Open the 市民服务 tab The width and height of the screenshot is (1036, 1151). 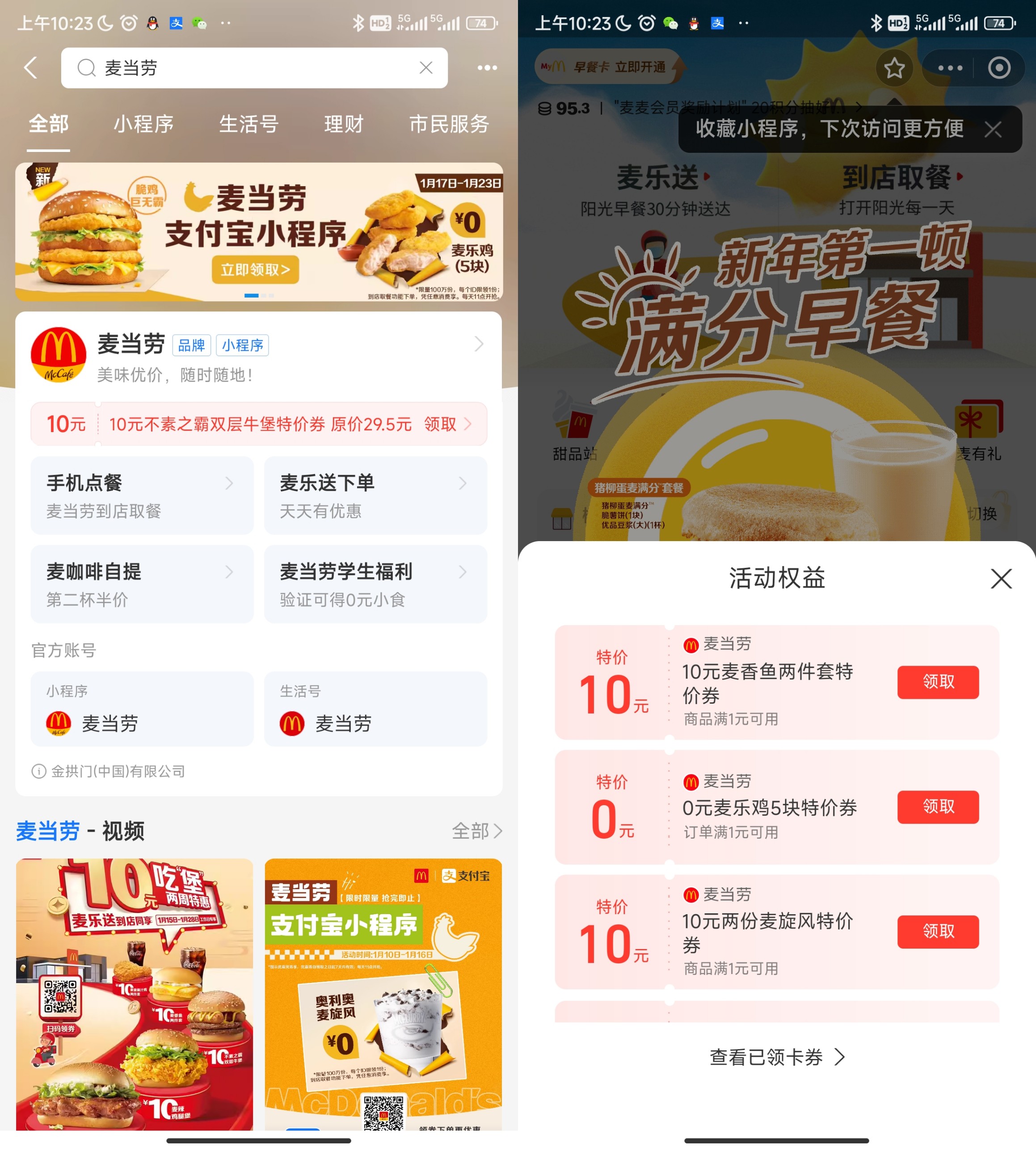click(449, 124)
